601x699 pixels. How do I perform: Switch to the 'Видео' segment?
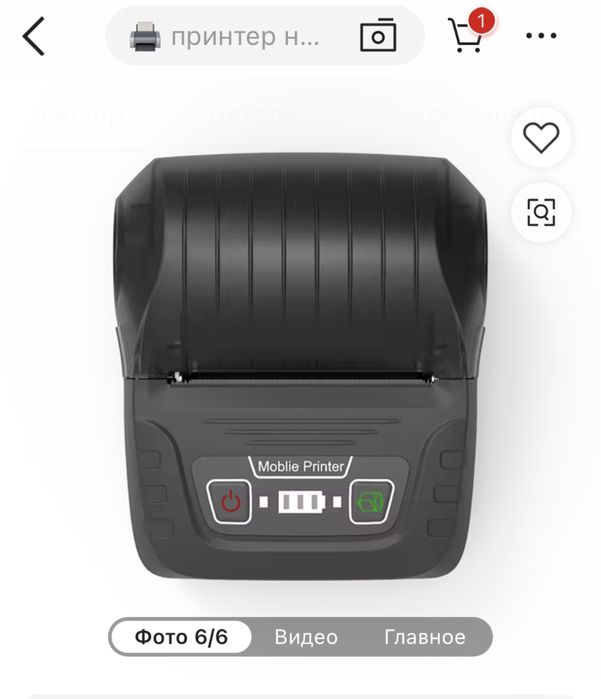pyautogui.click(x=306, y=637)
